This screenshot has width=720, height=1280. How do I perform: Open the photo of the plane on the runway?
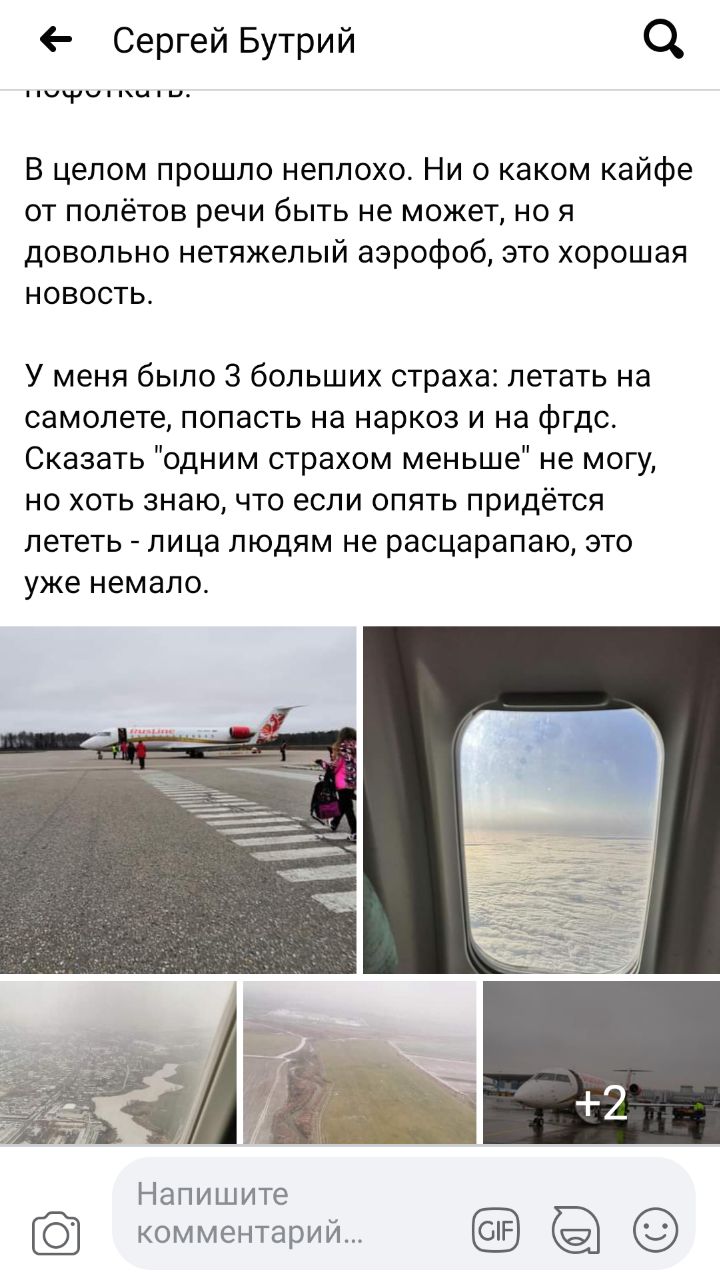[178, 799]
